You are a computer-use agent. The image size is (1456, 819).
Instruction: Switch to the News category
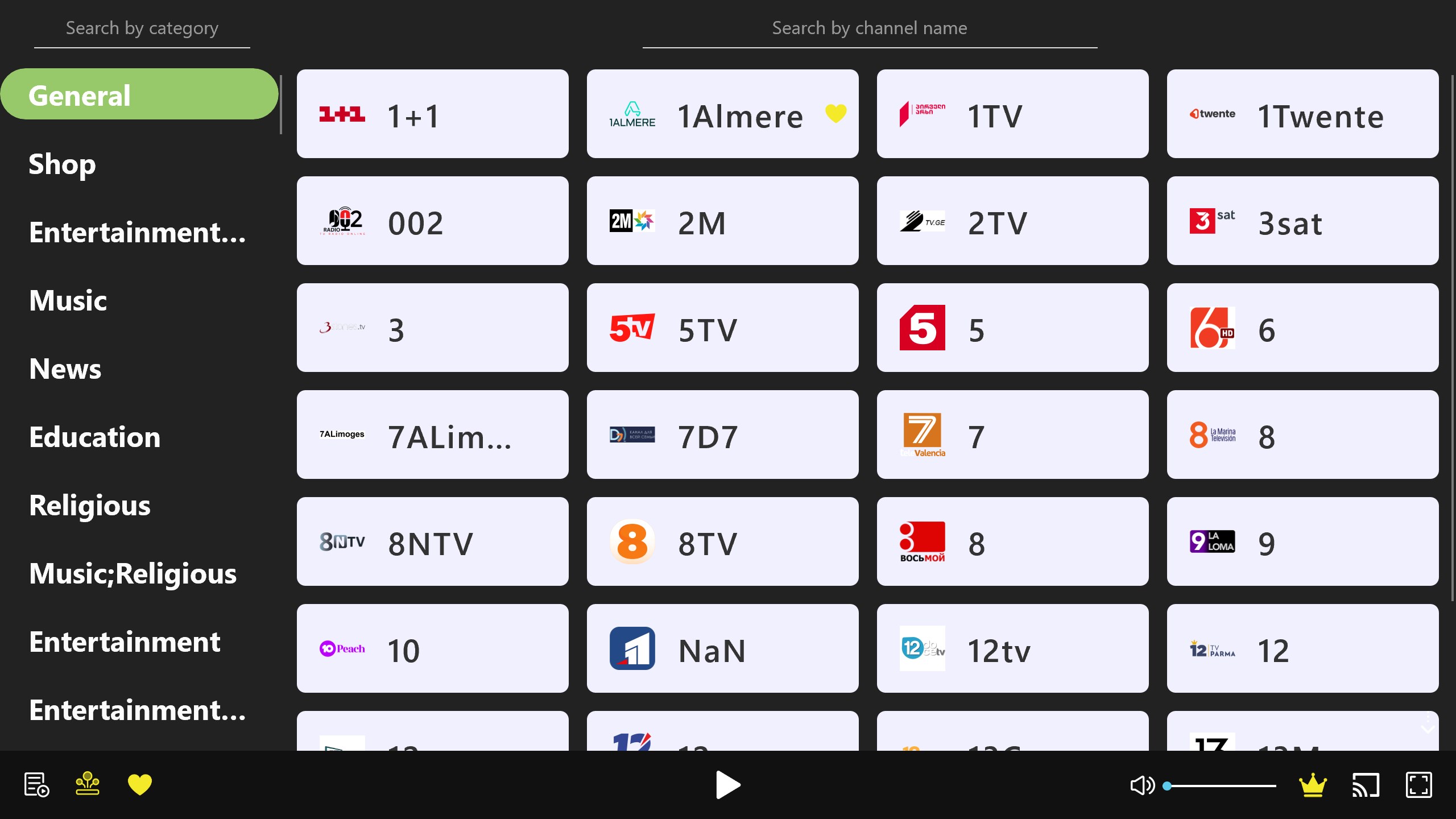point(65,369)
